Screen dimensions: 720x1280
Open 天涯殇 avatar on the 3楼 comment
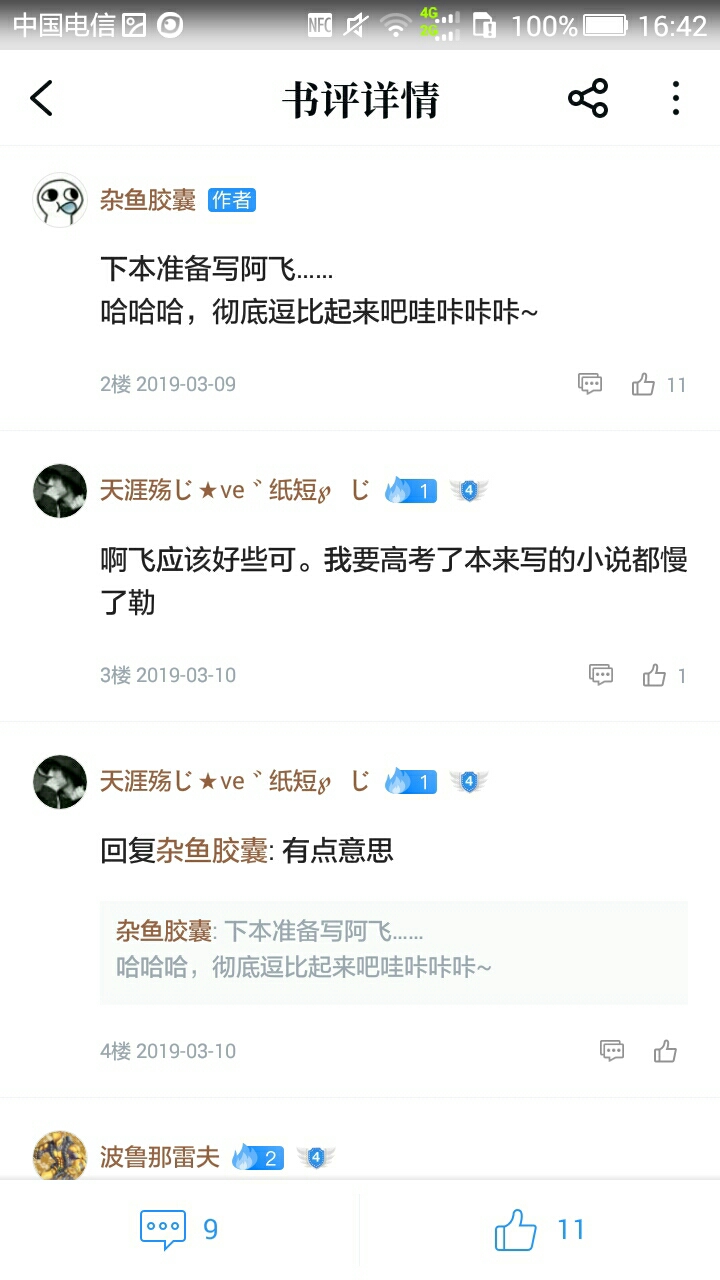[x=60, y=491]
